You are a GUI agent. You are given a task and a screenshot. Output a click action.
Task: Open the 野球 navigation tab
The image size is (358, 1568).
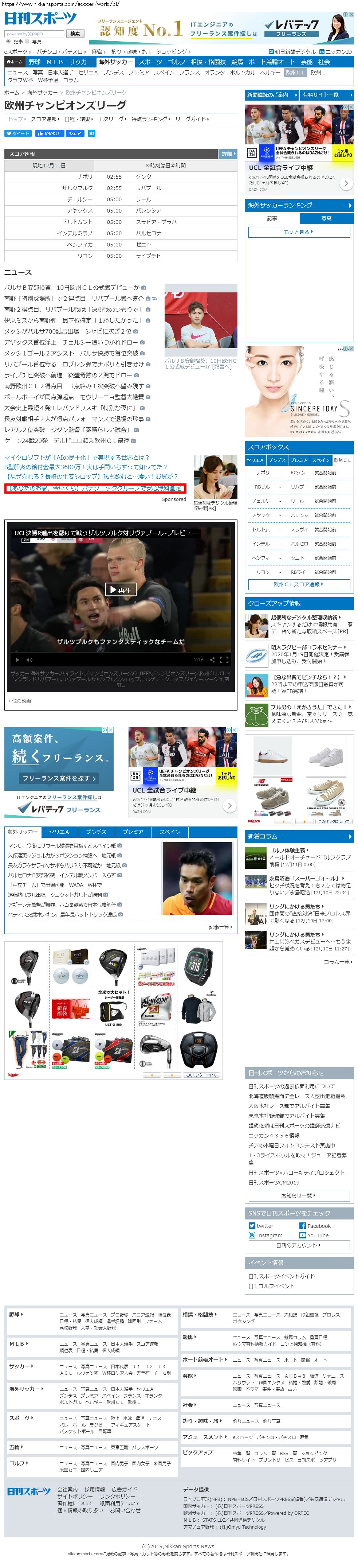pos(34,62)
